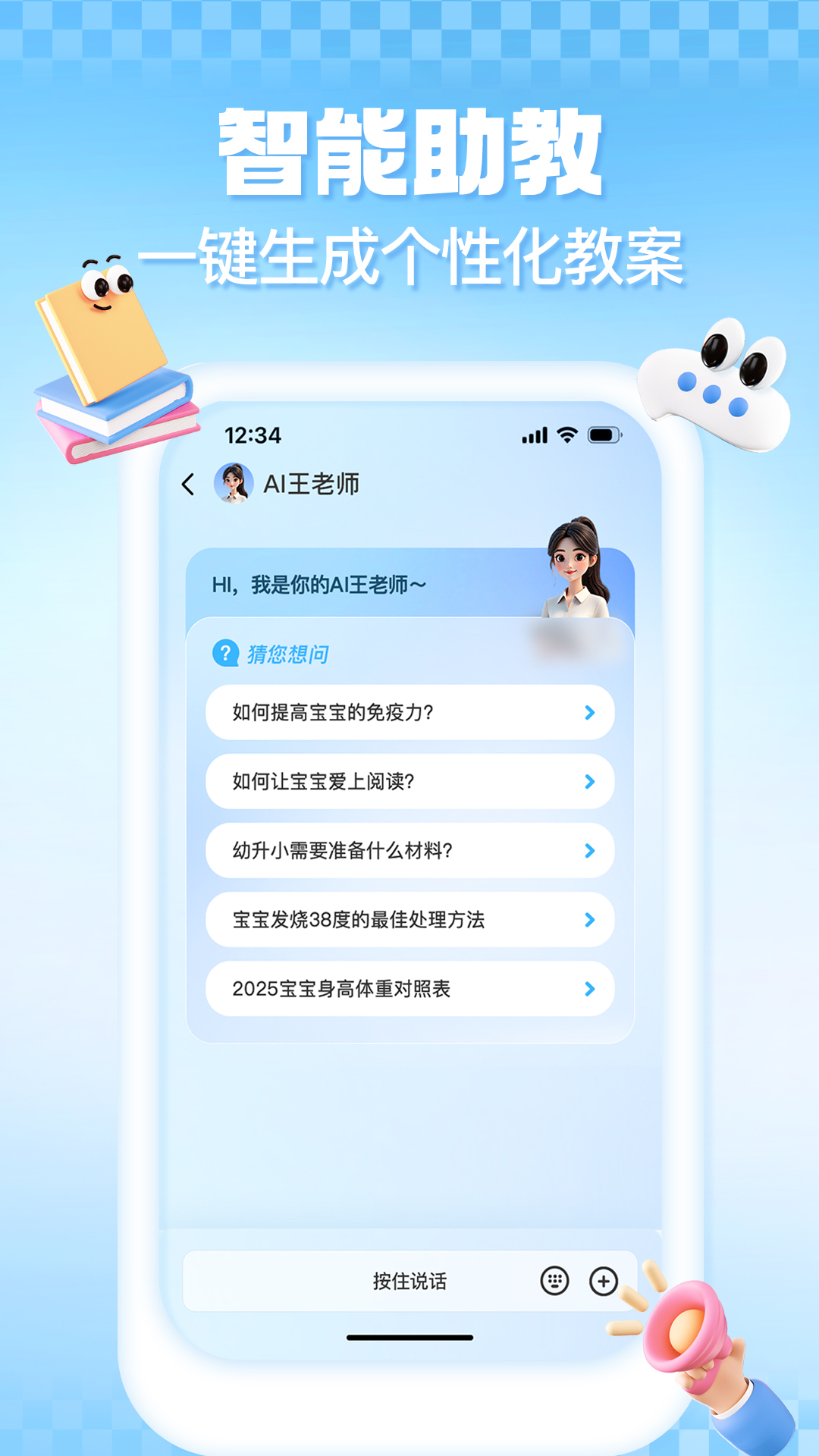
Task: Tap the back arrow in chat header
Action: [188, 485]
